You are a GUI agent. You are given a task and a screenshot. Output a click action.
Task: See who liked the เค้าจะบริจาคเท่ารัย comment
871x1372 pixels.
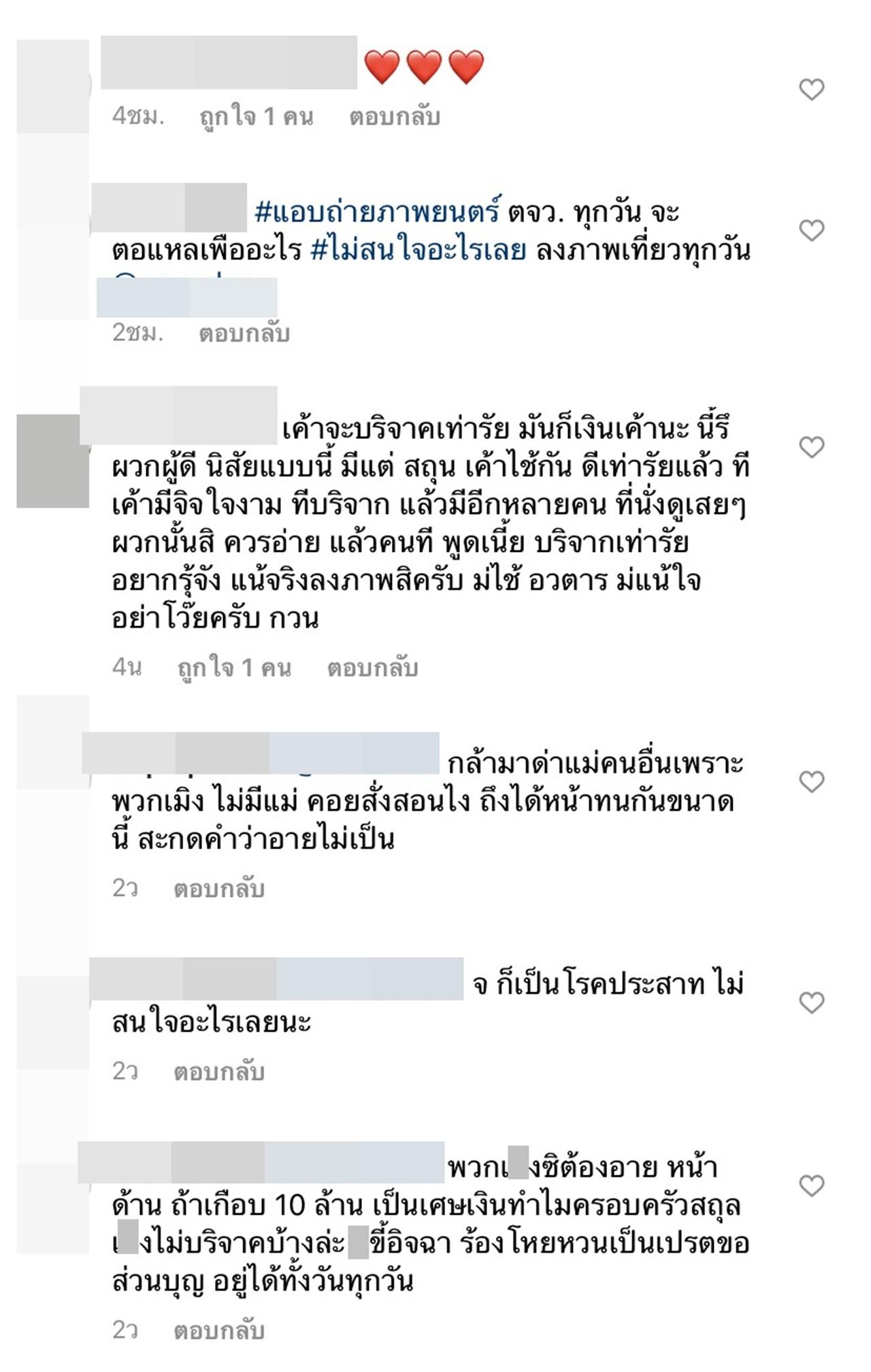(234, 668)
